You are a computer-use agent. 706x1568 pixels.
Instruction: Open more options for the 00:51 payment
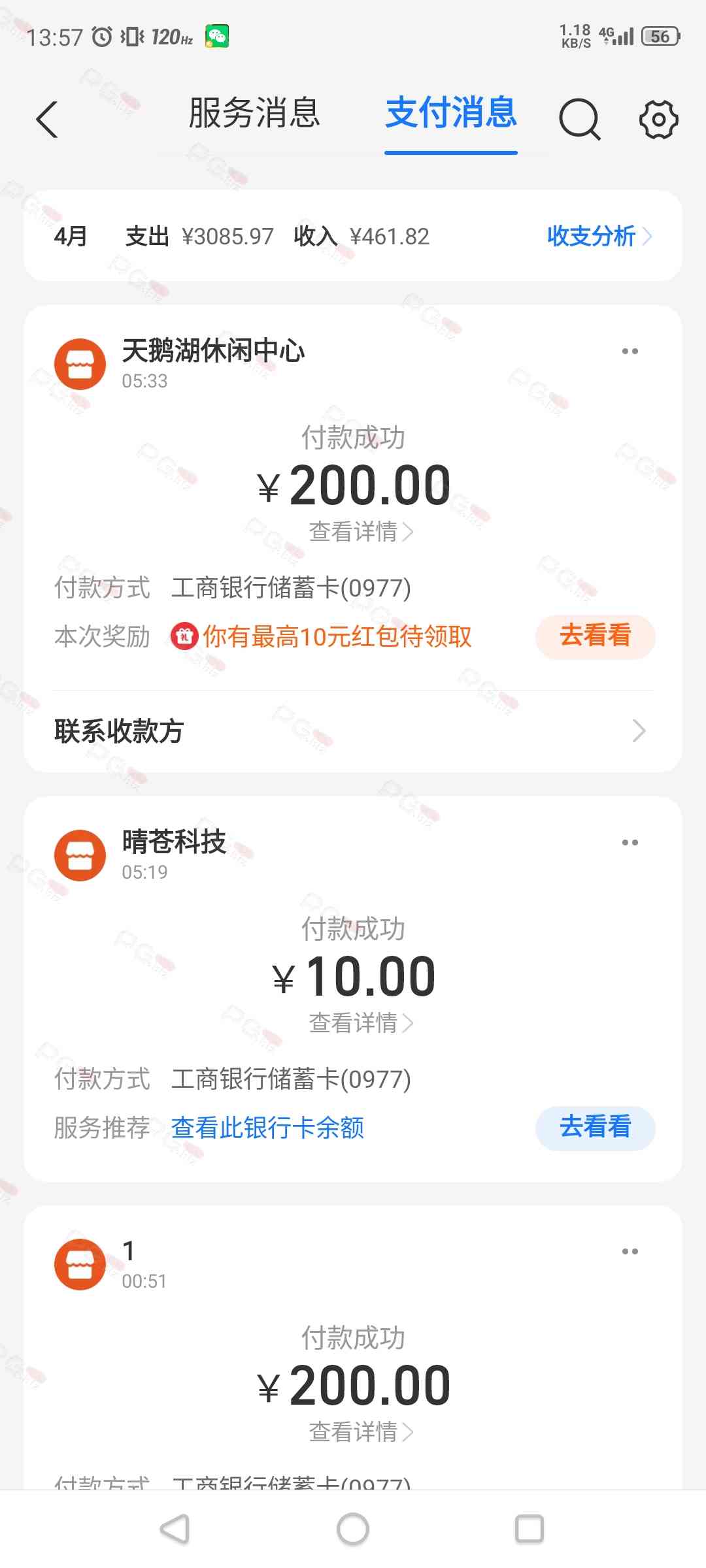click(x=630, y=1252)
